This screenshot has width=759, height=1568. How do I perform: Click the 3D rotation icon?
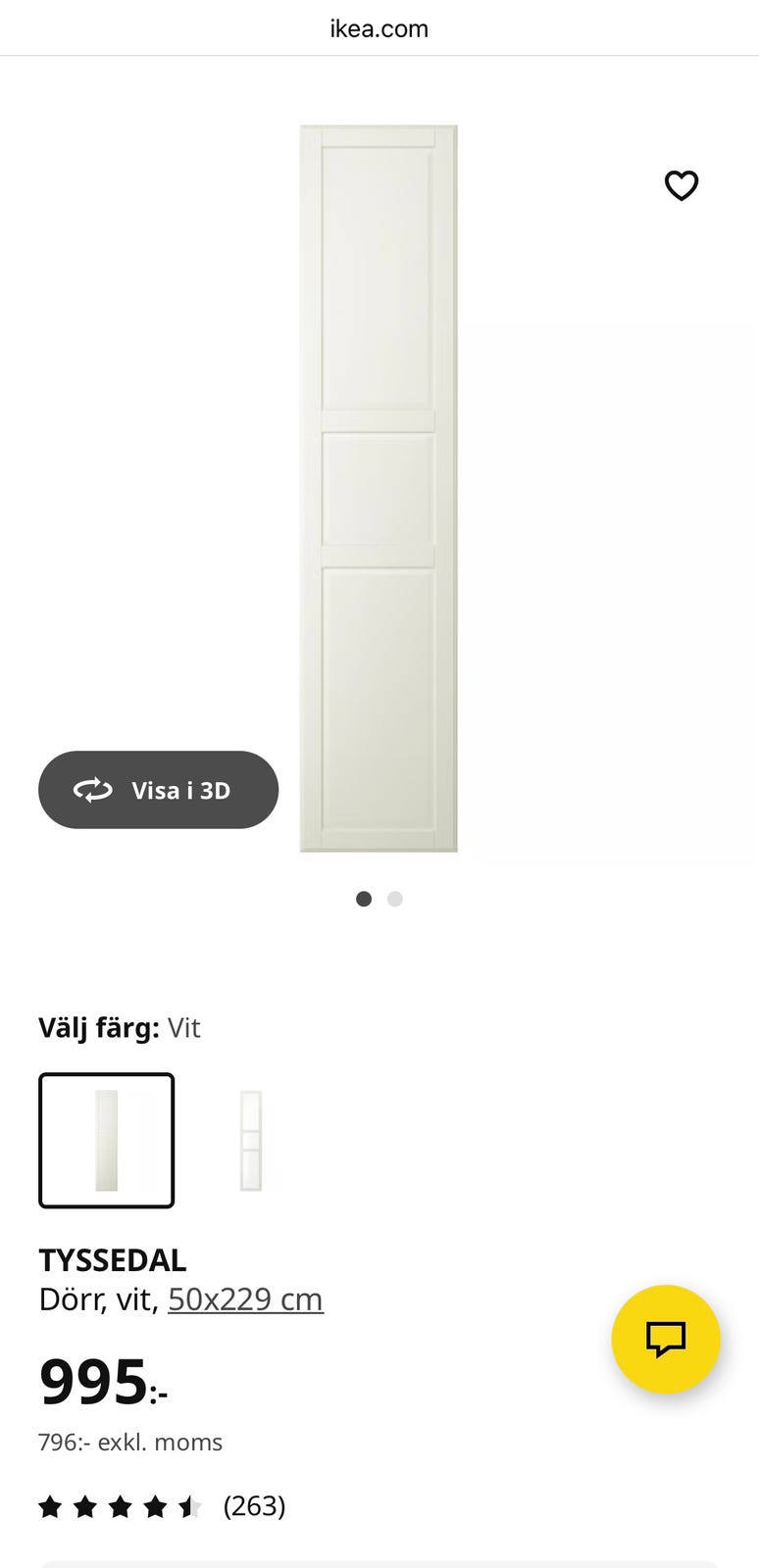coord(93,790)
